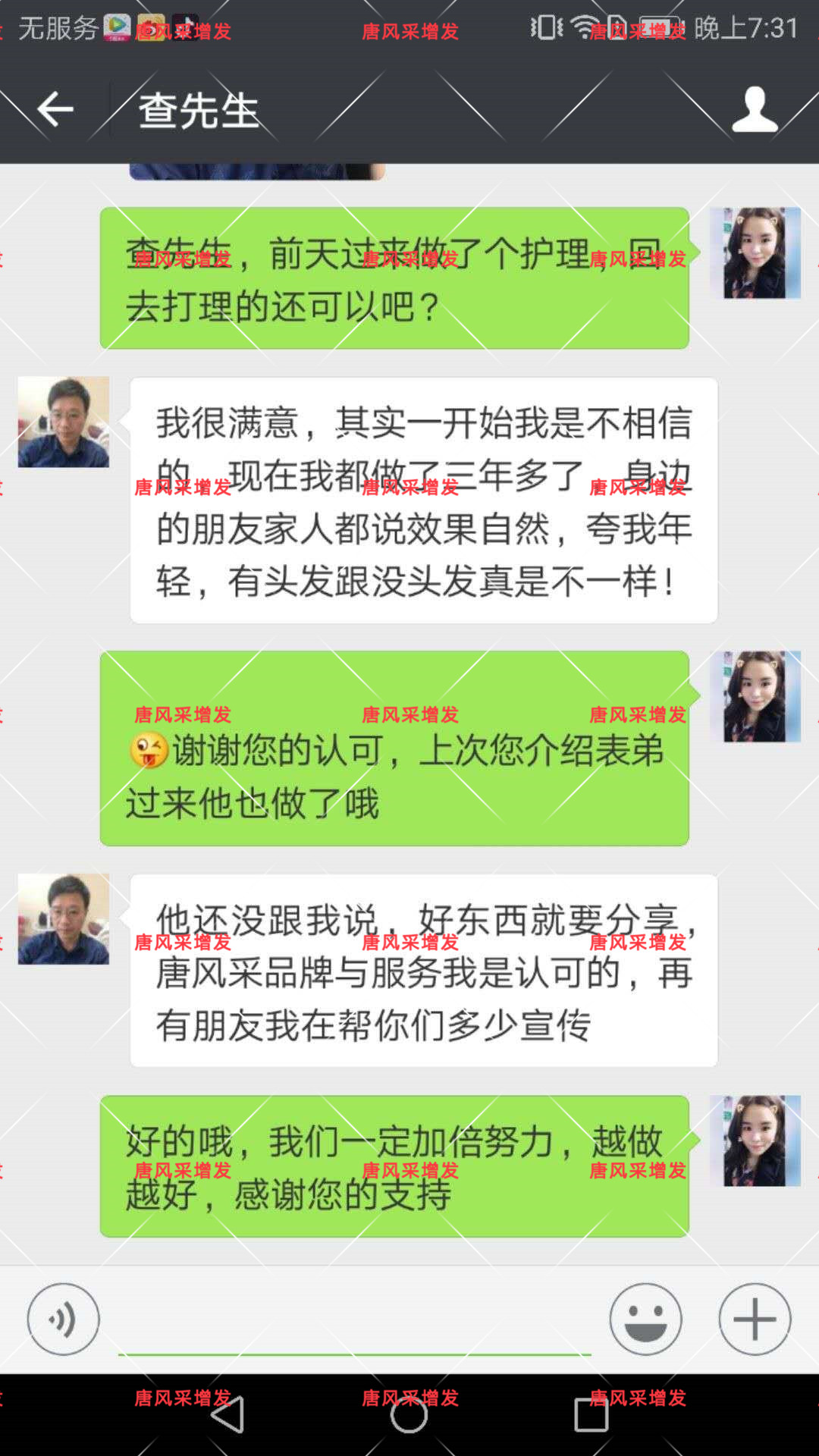This screenshot has width=819, height=1456.
Task: Open the contact profile icon at top right
Action: (x=755, y=108)
